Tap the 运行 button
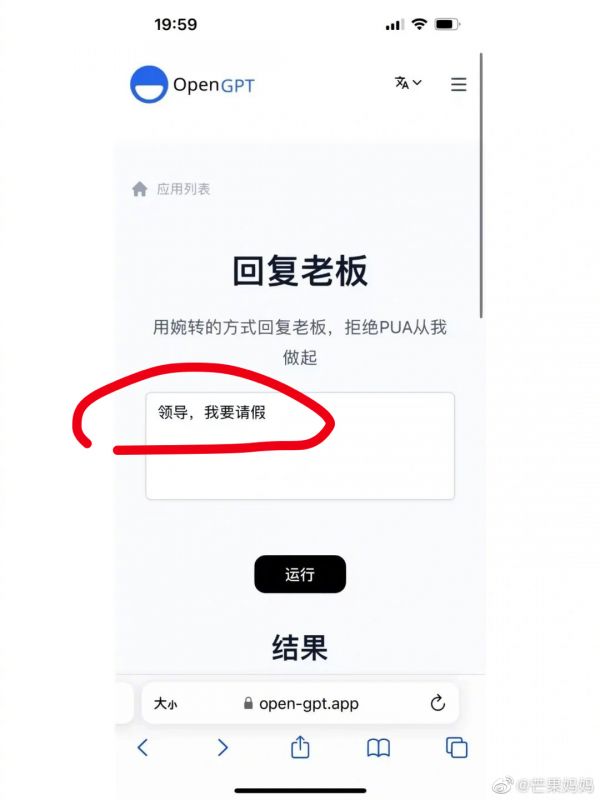 tap(300, 574)
